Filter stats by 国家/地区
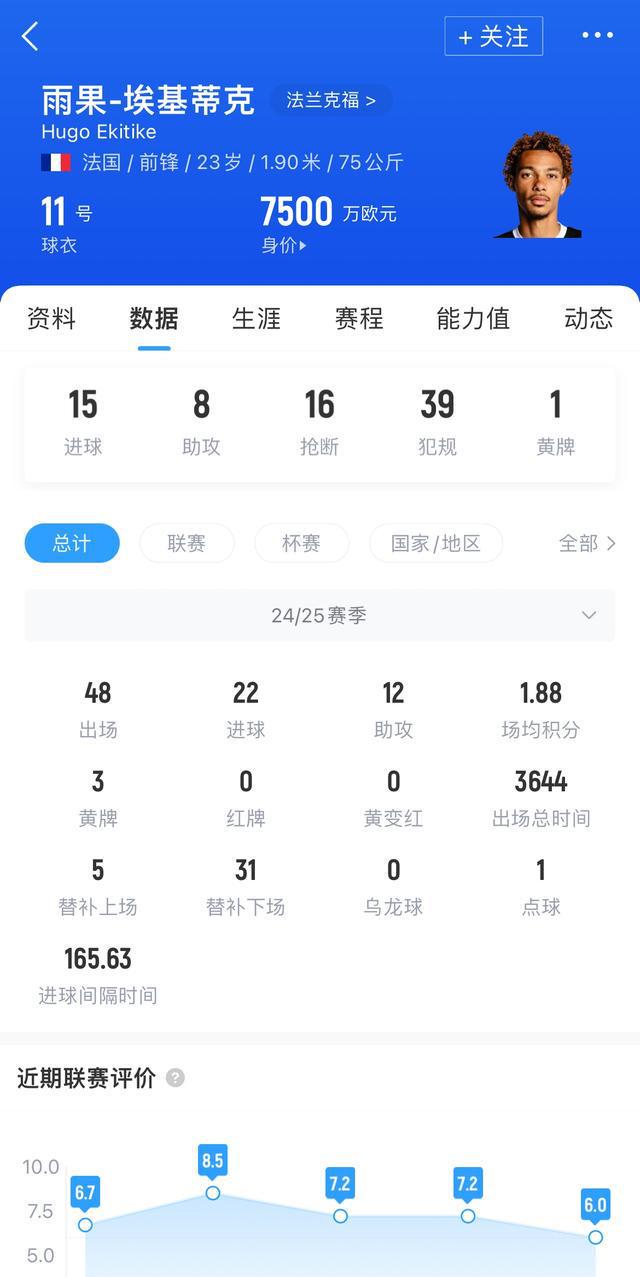Viewport: 640px width, 1277px height. pos(435,543)
